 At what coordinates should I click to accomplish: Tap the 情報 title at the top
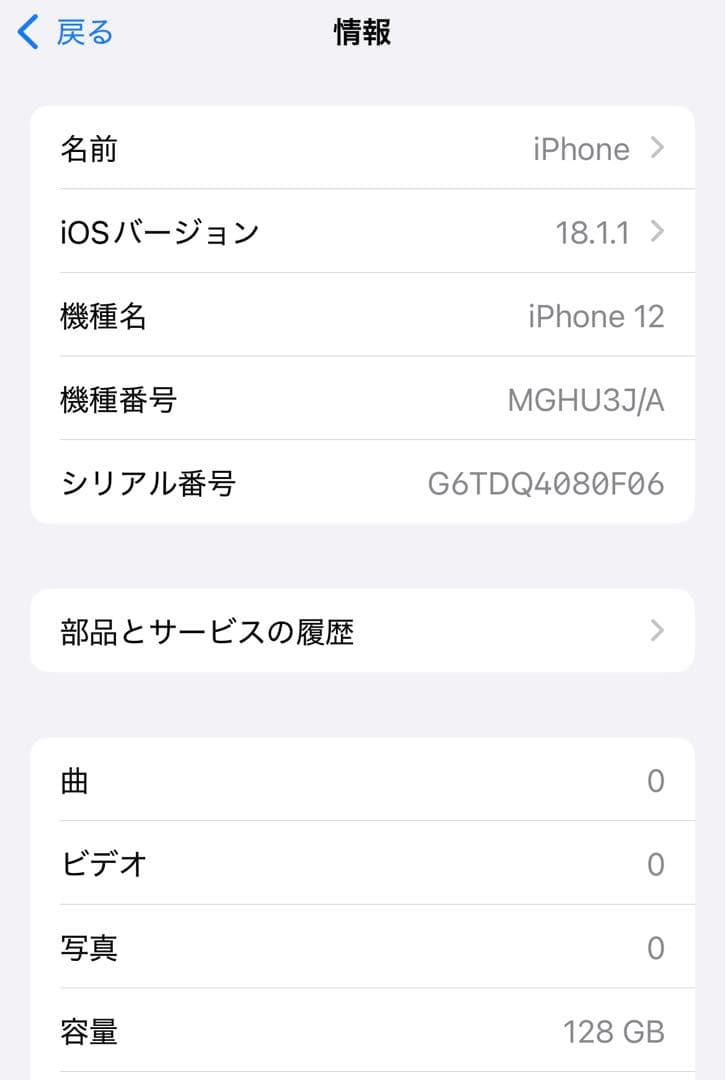362,33
